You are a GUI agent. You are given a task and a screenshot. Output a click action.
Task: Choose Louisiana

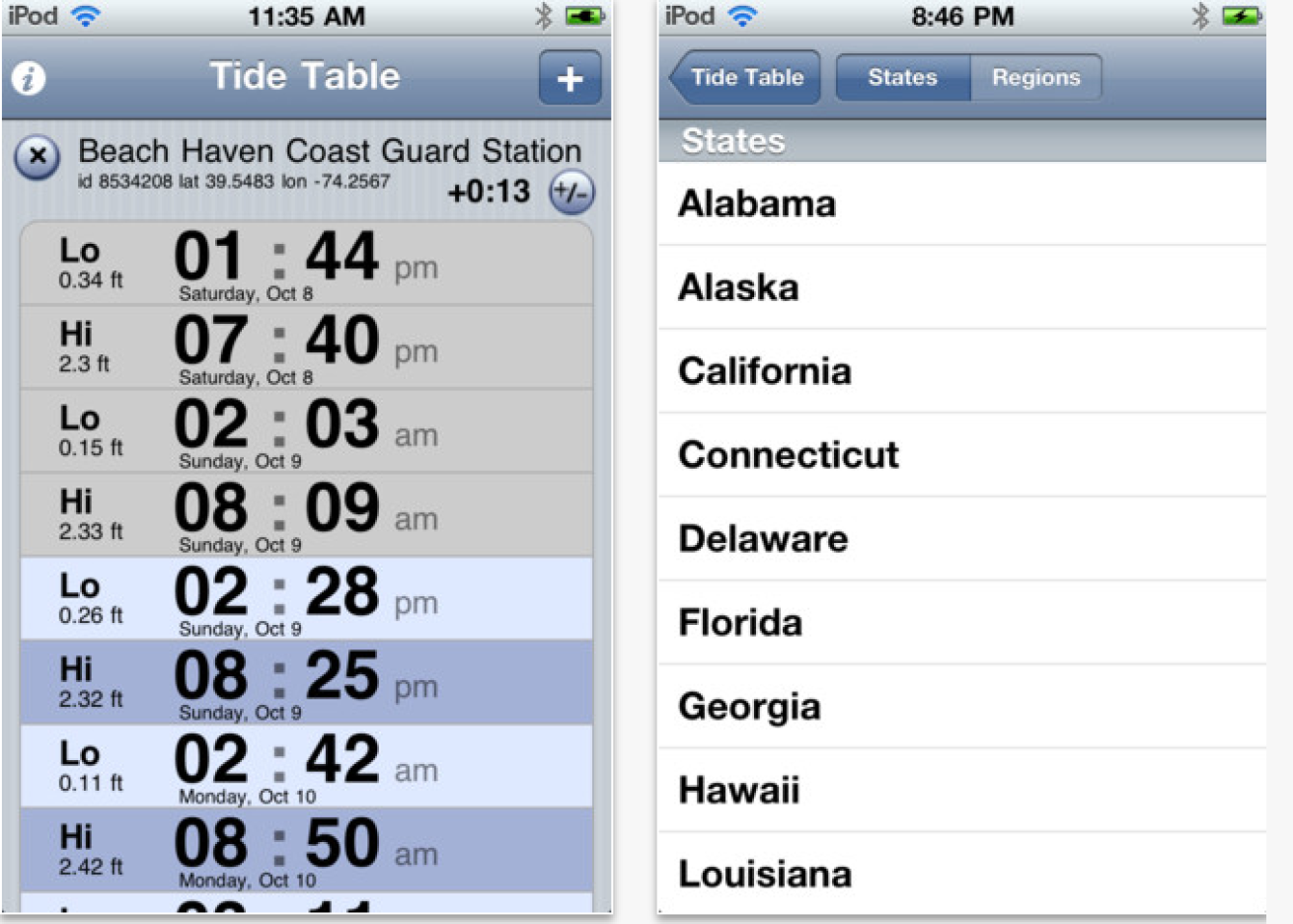click(962, 875)
